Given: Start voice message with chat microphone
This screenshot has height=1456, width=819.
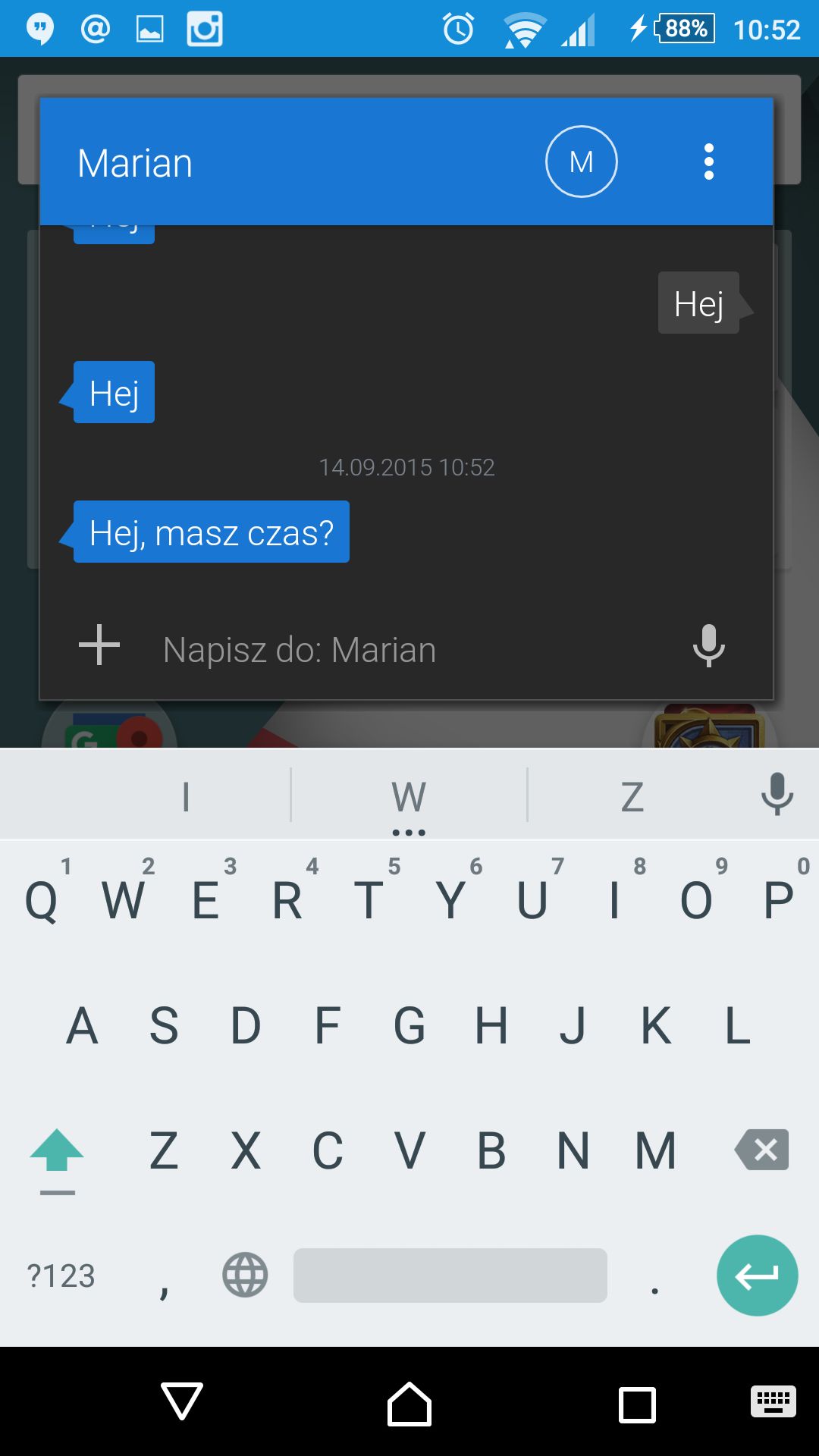Looking at the screenshot, I should click(709, 645).
